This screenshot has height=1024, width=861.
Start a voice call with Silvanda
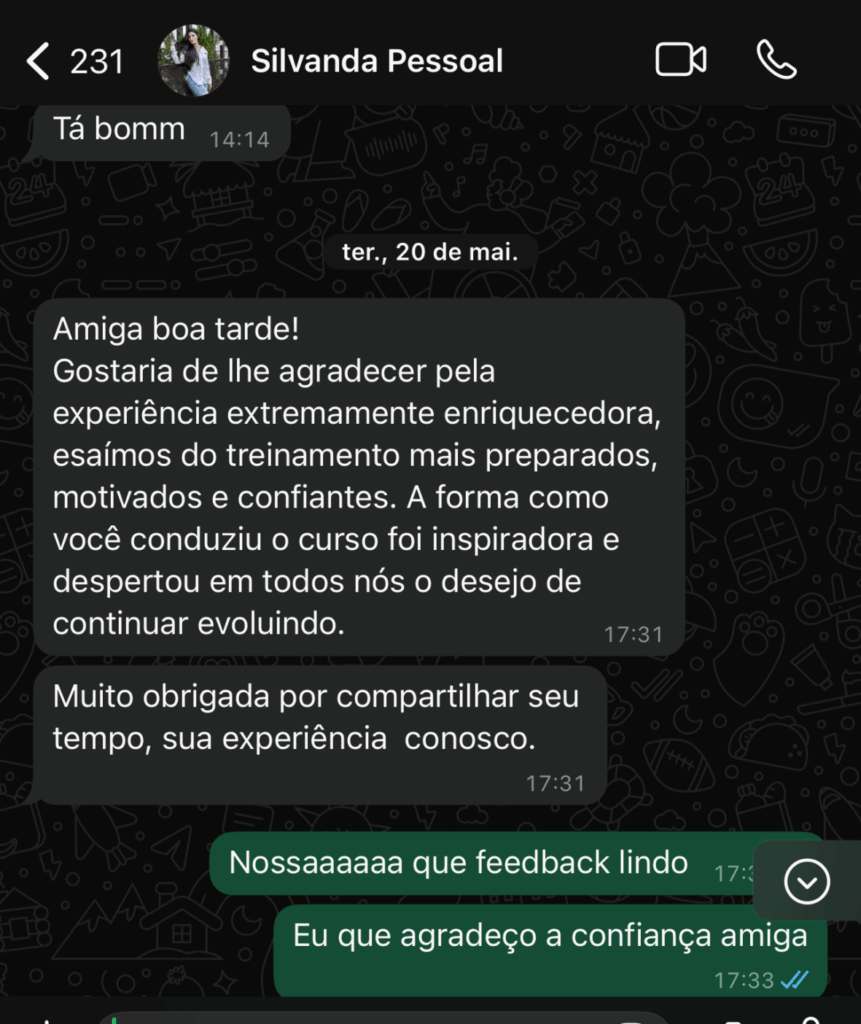[776, 60]
